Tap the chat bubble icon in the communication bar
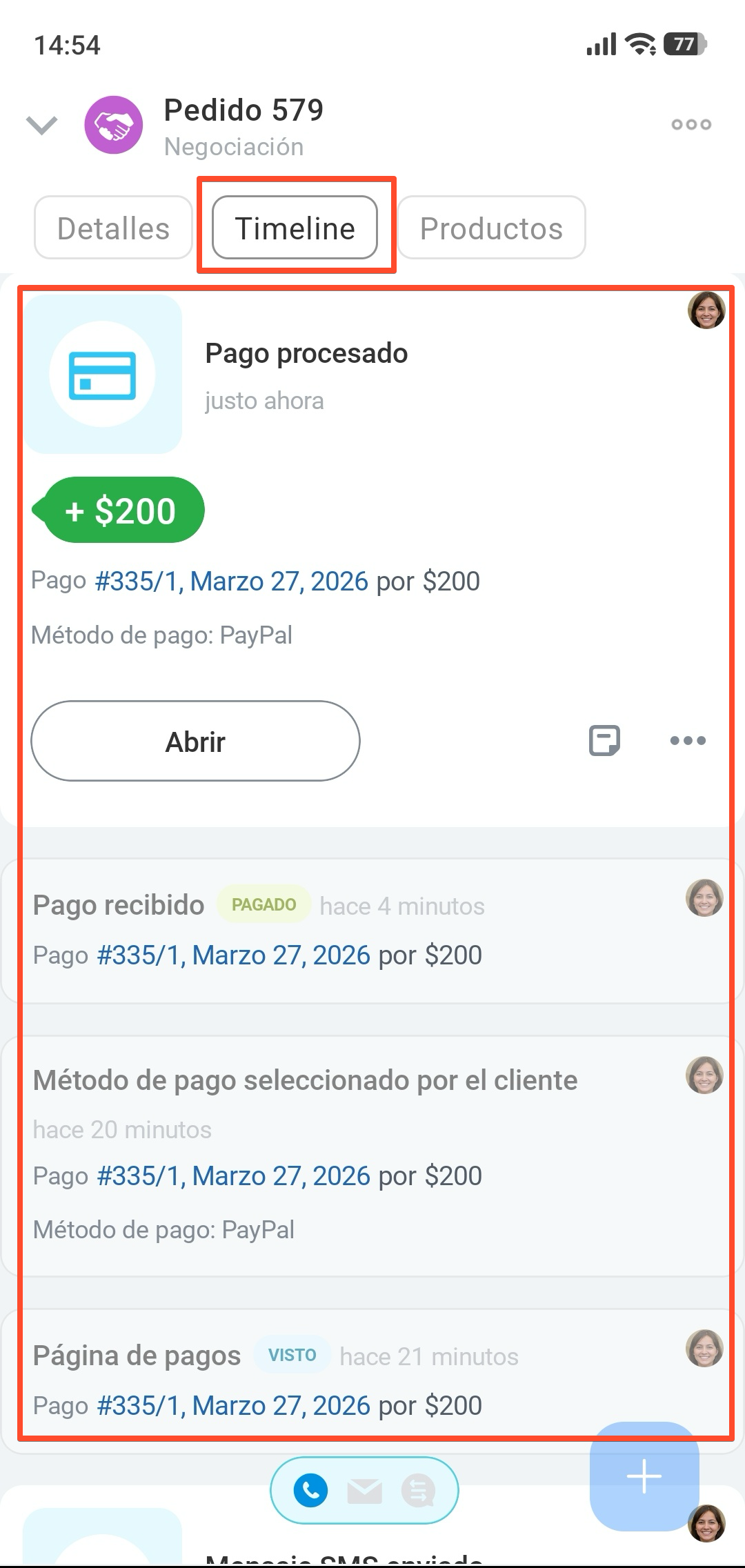This screenshot has width=745, height=1568. point(418,1491)
